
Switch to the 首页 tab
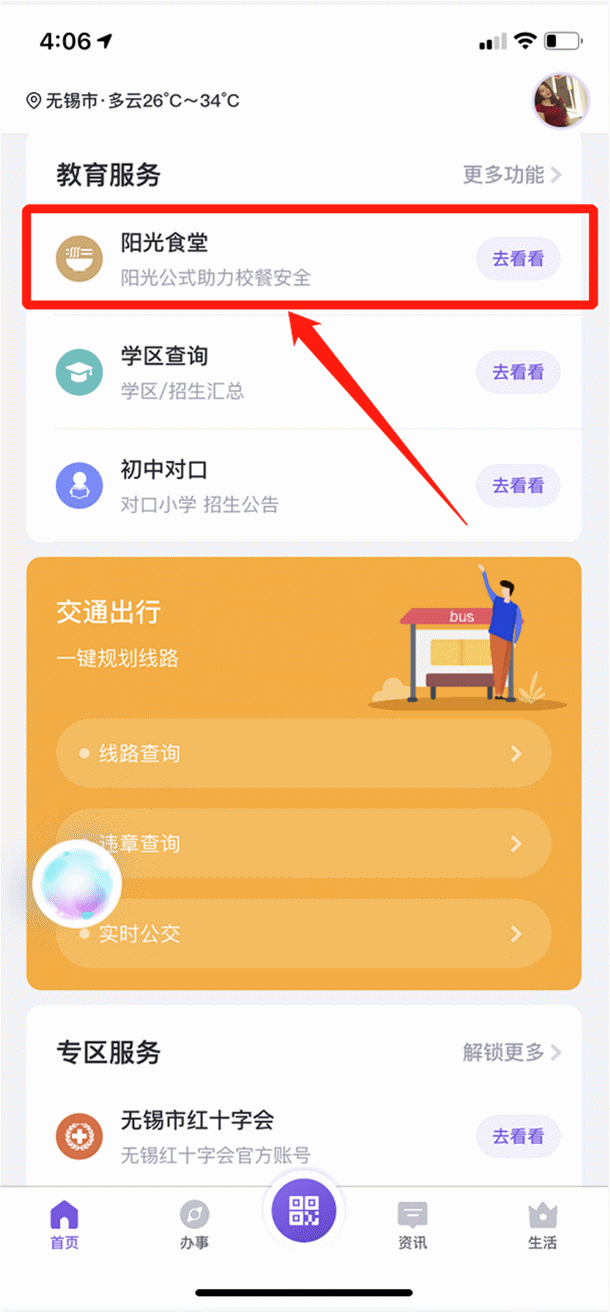point(64,1226)
